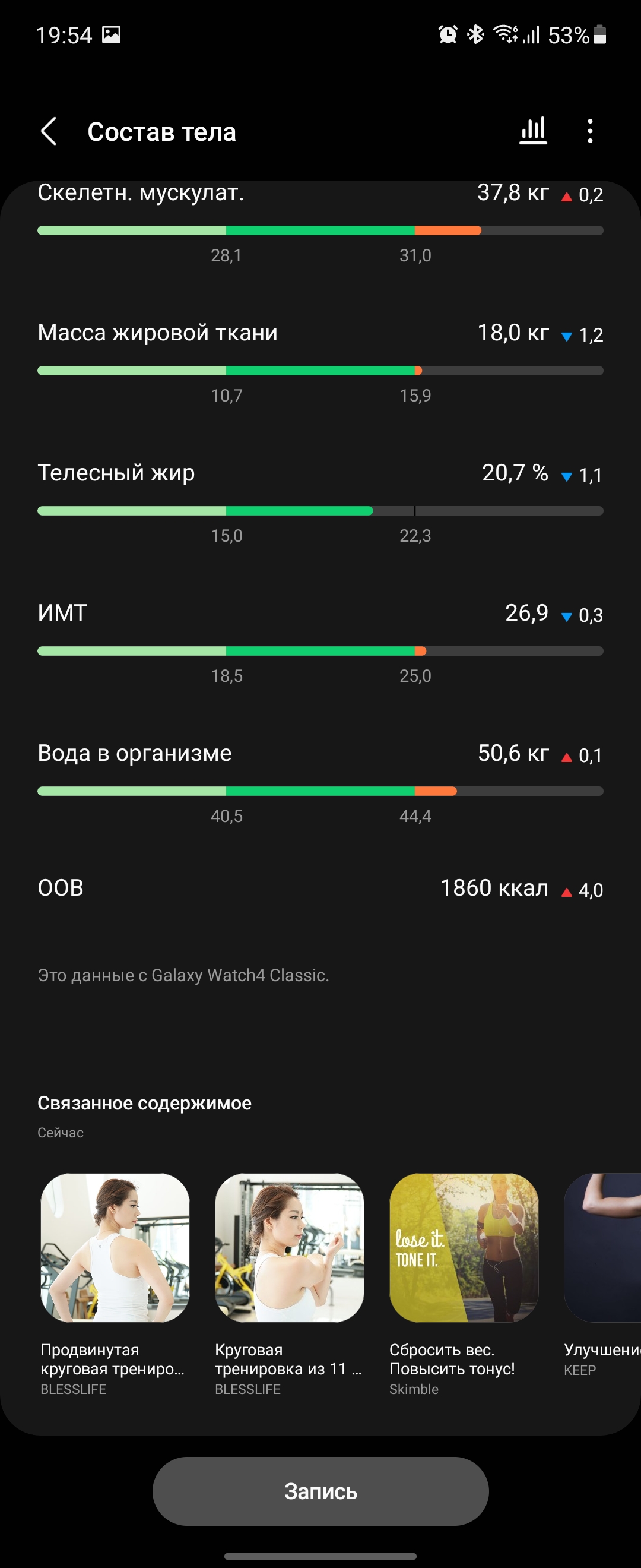641x1568 pixels.
Task: Open Круговая тренировка из 11 card
Action: pyautogui.click(x=290, y=1247)
